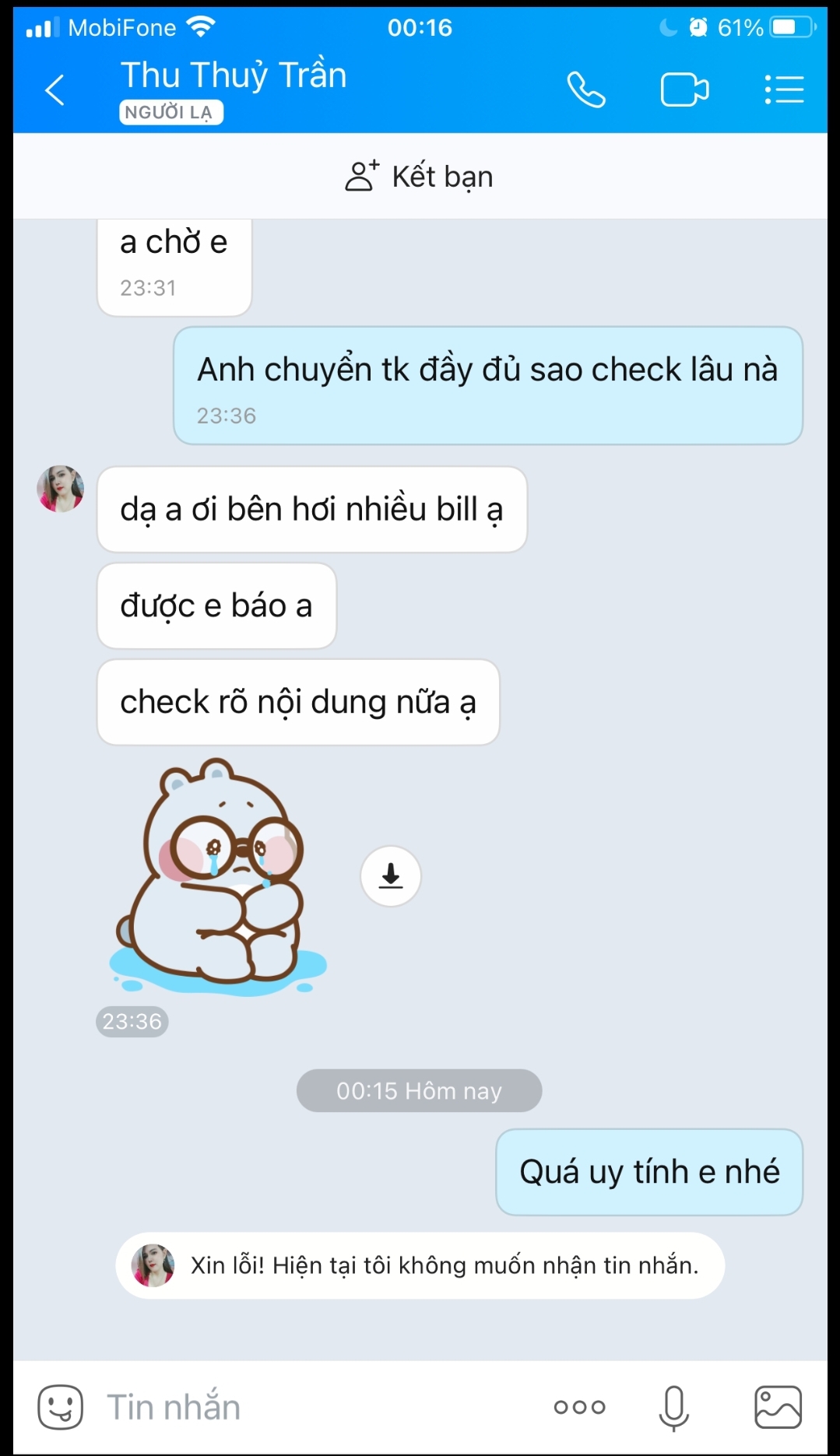The height and width of the screenshot is (1456, 840).
Task: Go back from Thu Thuỷ Trần chat
Action: (x=54, y=90)
